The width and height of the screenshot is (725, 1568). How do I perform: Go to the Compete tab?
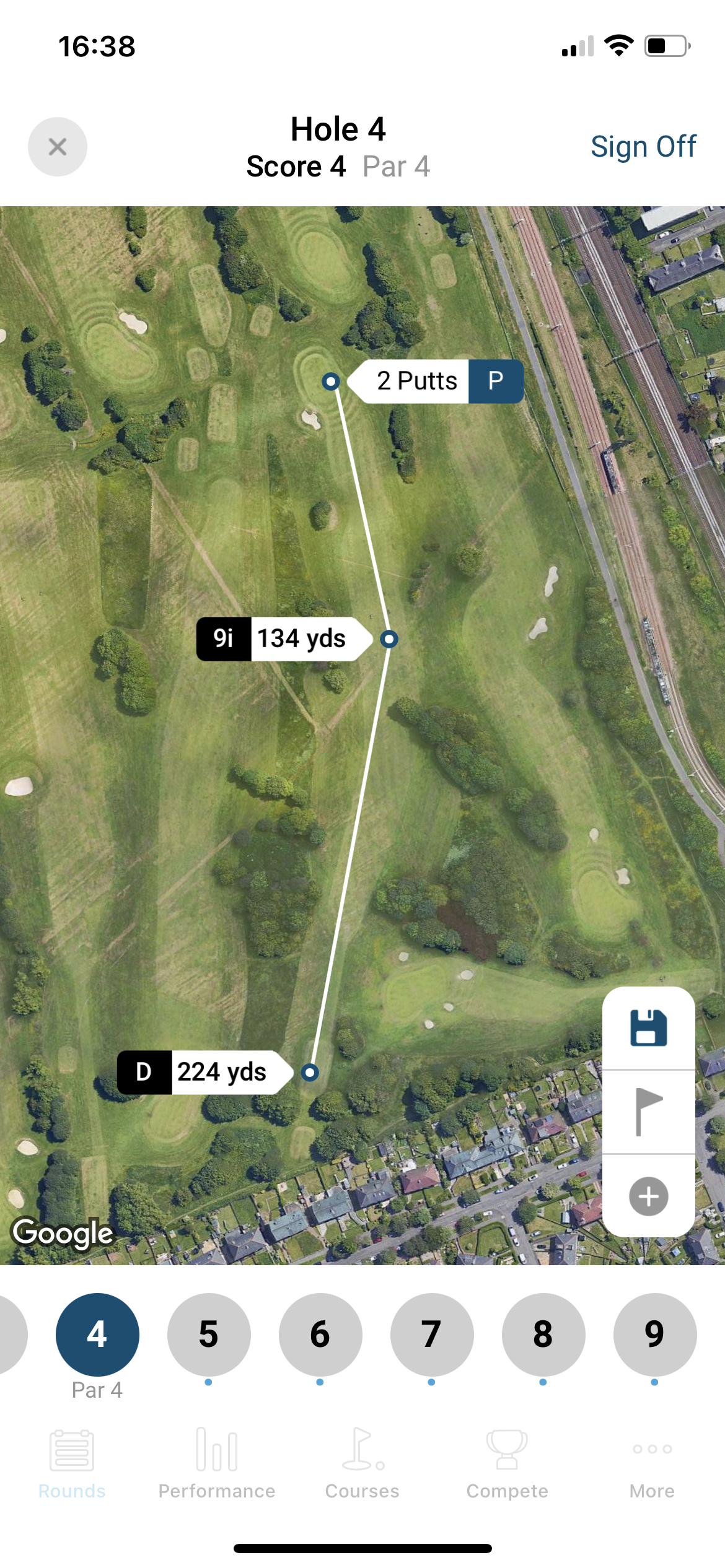click(507, 1464)
